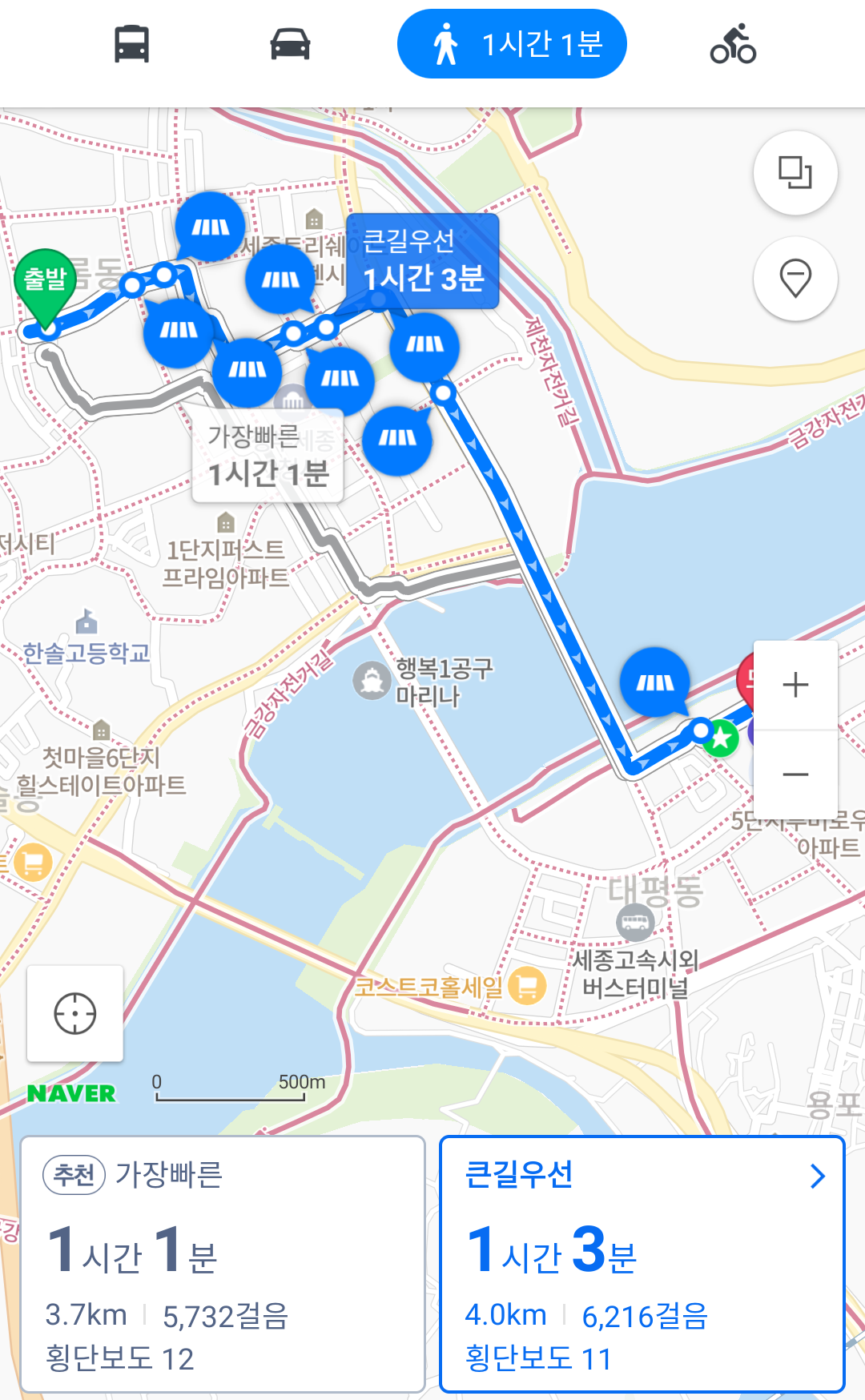Tap the 가장빠른 1시간 1분 map label
This screenshot has width=865, height=1400.
[268, 457]
